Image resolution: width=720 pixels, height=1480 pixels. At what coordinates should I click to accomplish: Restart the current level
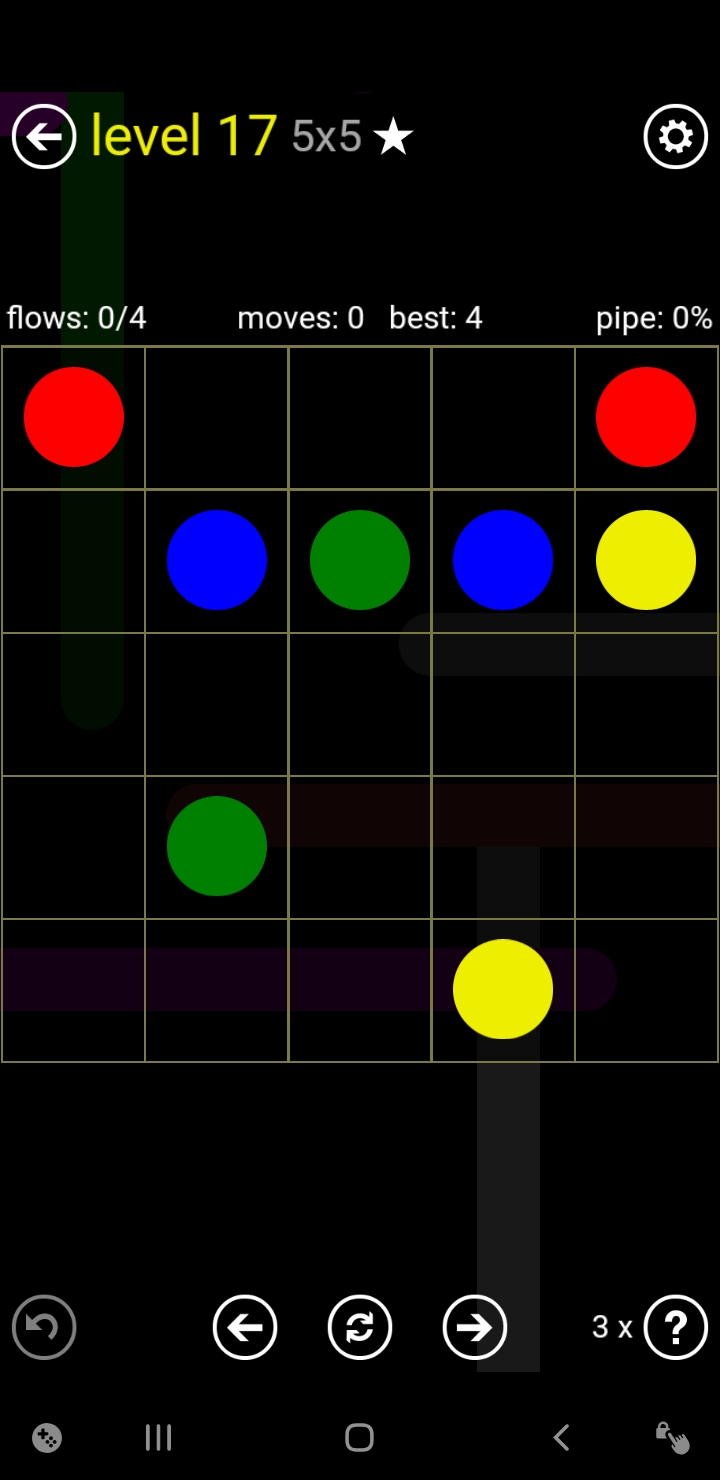click(x=360, y=1327)
